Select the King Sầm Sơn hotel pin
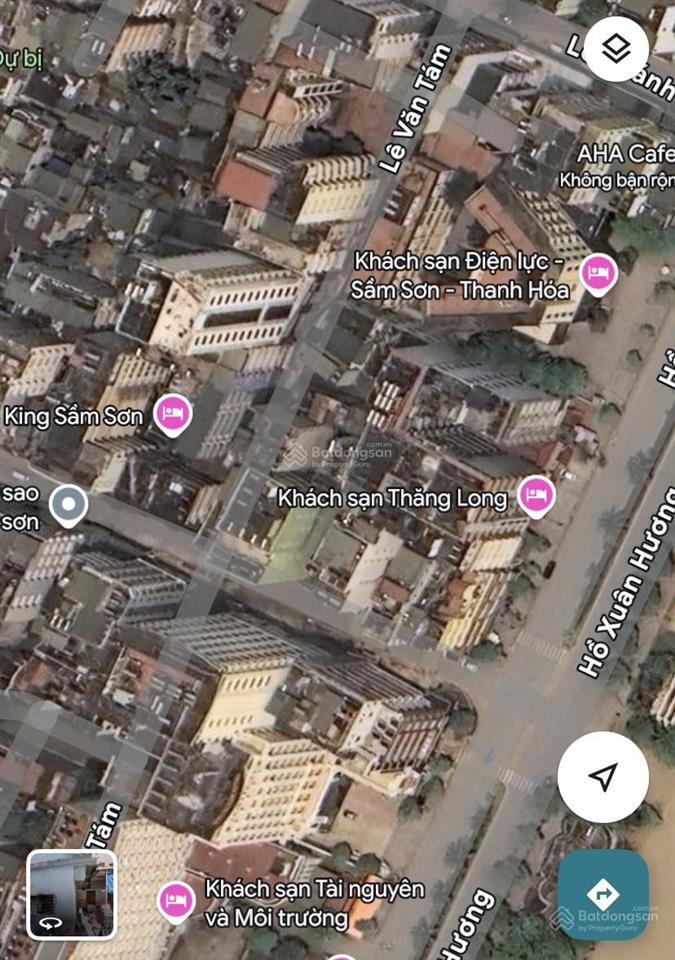675x960 pixels. click(x=173, y=414)
